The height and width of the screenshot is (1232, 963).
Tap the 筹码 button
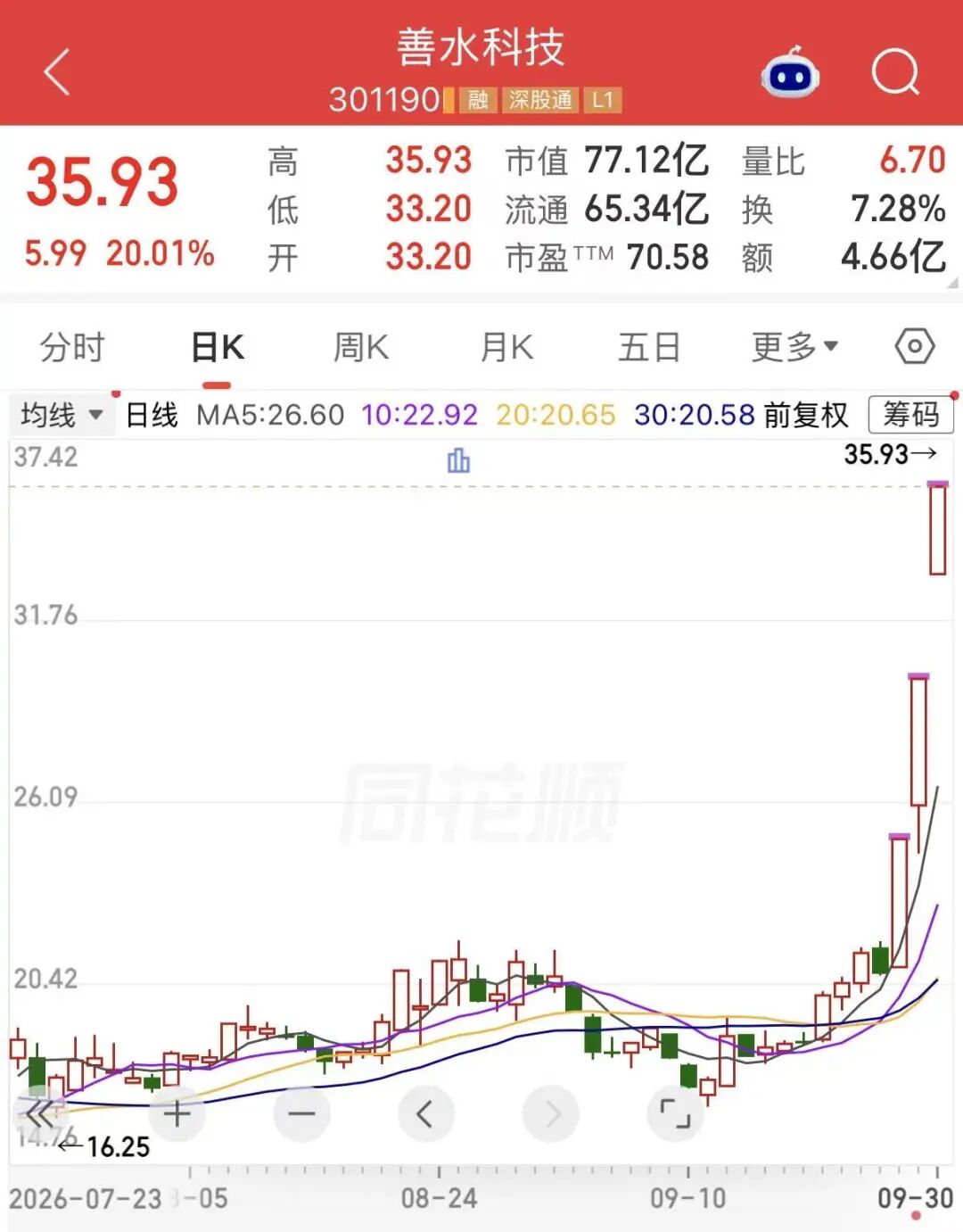[x=910, y=415]
